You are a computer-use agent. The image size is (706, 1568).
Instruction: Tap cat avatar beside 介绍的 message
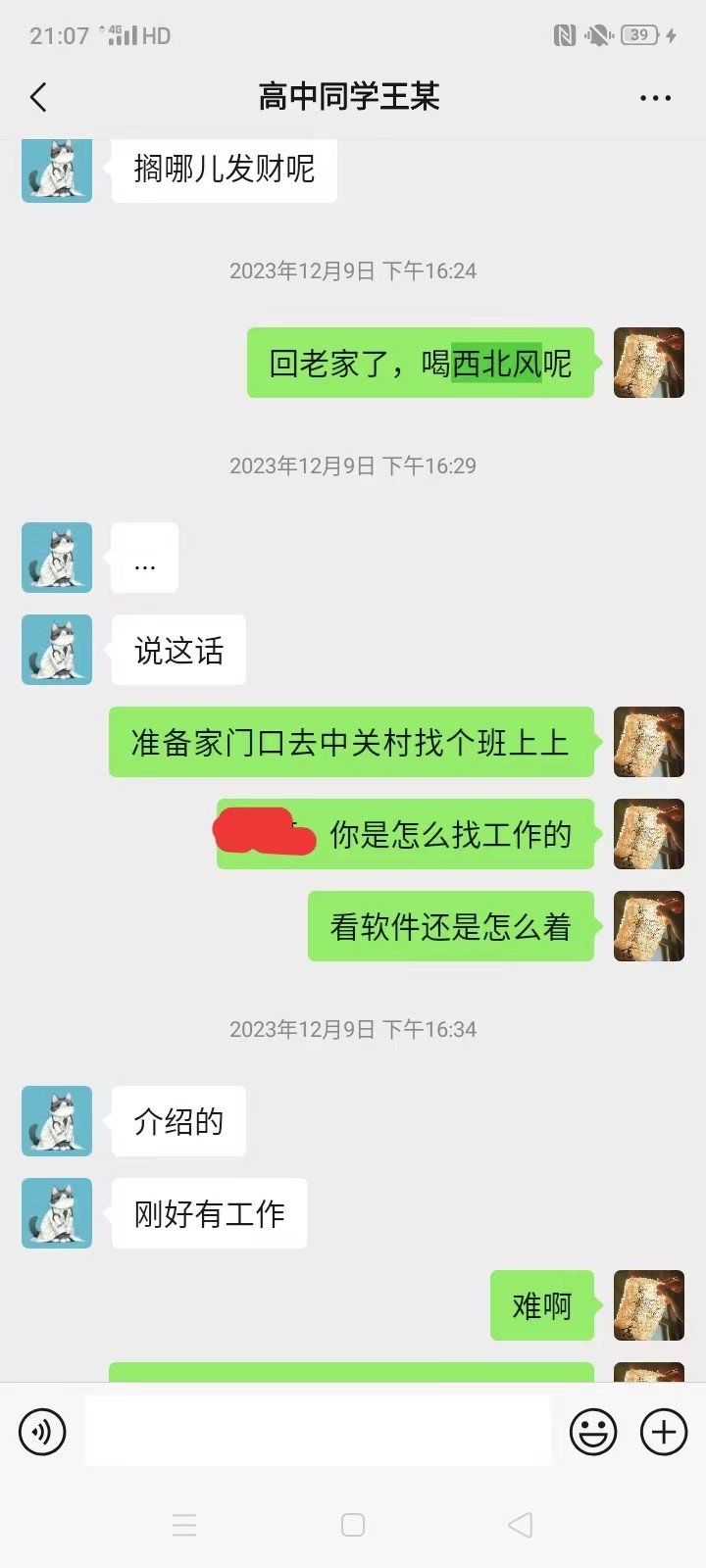[x=57, y=1121]
